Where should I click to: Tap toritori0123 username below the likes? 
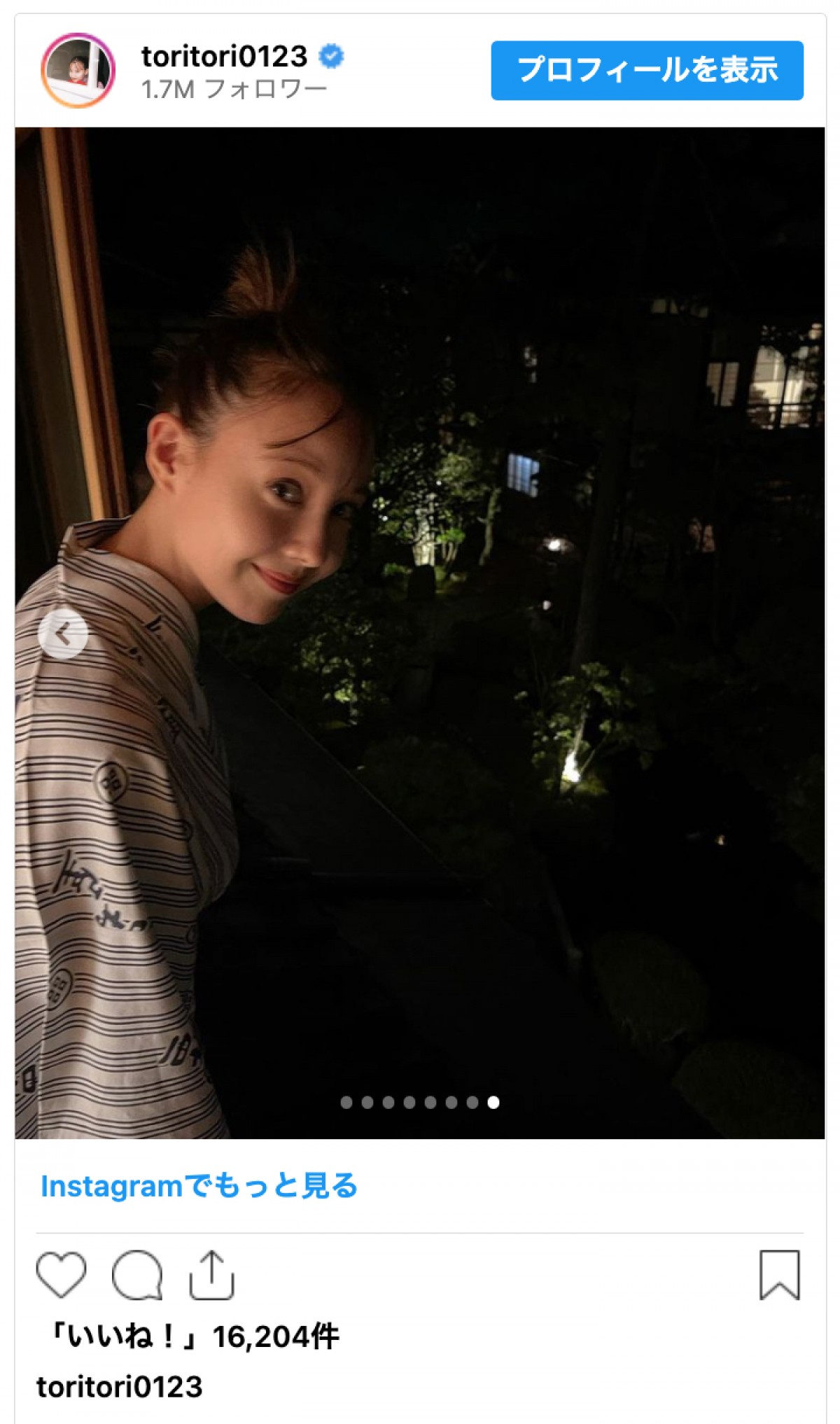(x=120, y=1387)
